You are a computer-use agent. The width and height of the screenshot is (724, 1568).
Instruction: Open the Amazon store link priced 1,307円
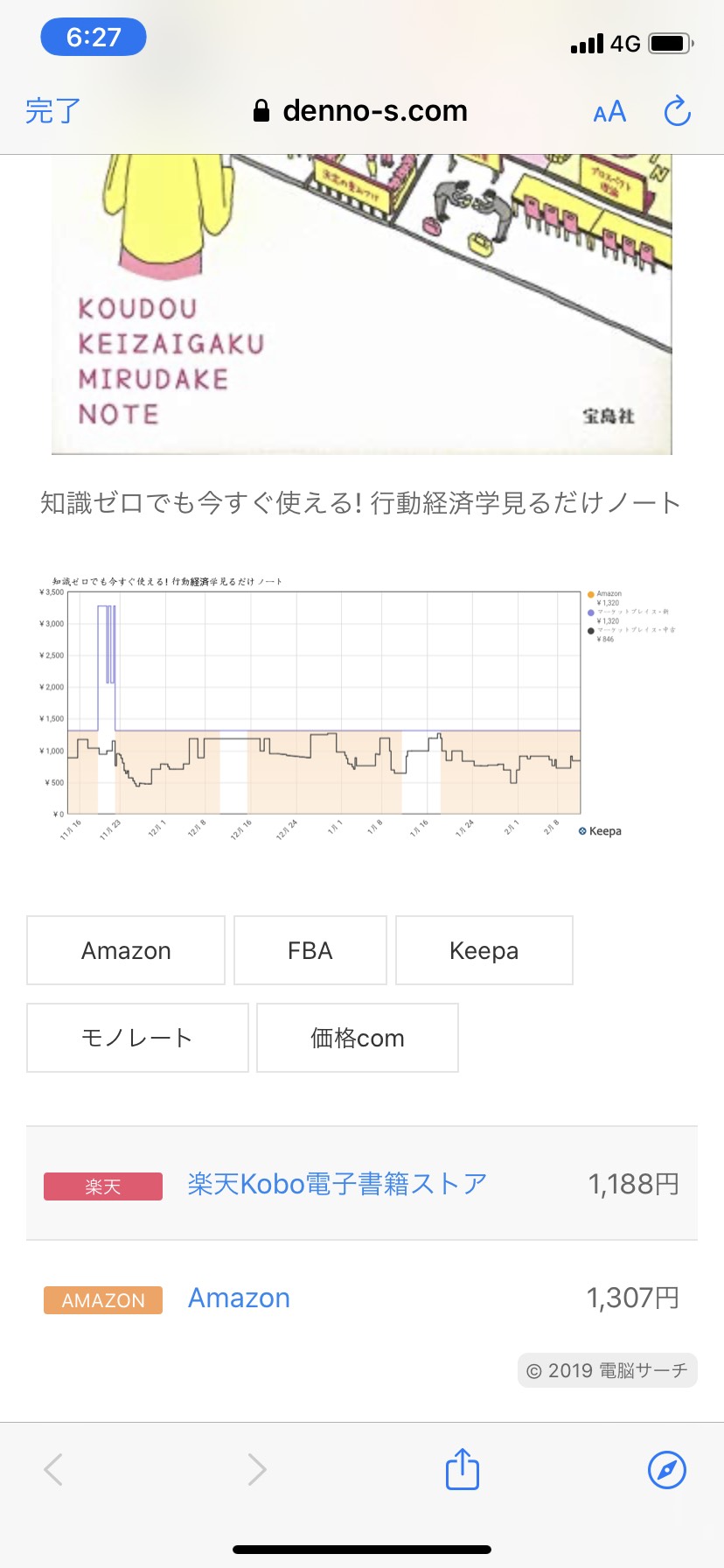tap(238, 1298)
